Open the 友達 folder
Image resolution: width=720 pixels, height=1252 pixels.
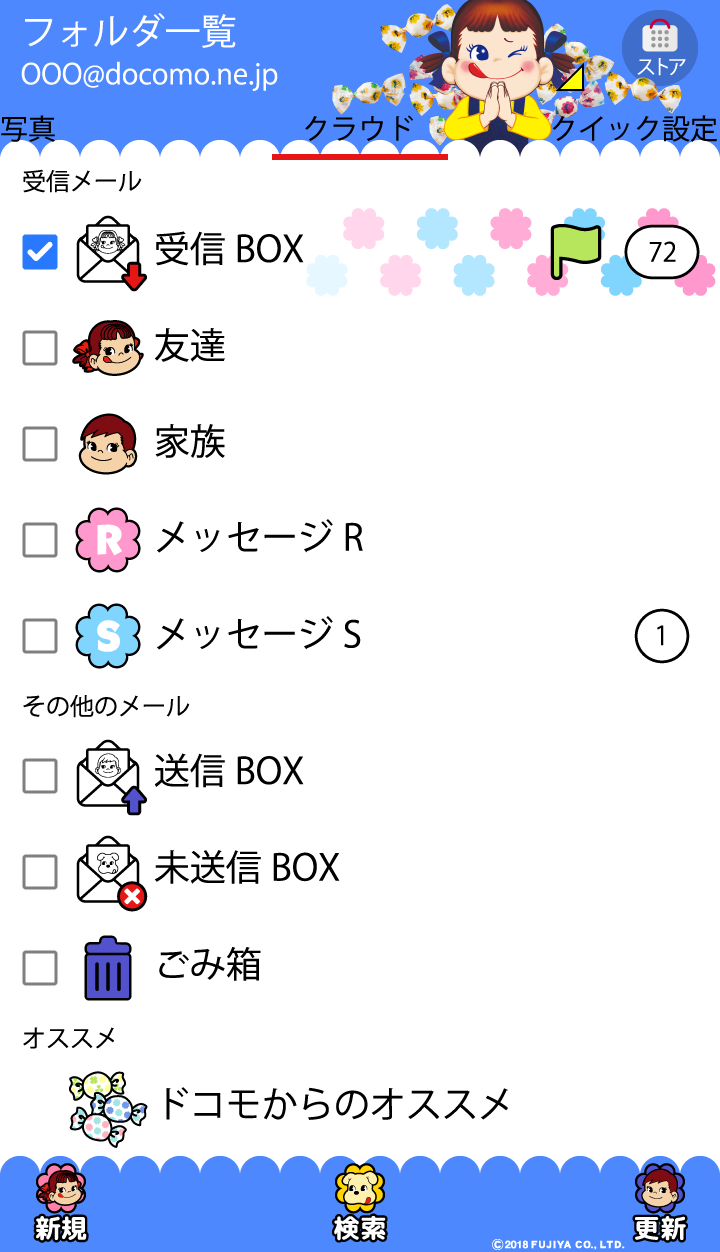pos(190,347)
